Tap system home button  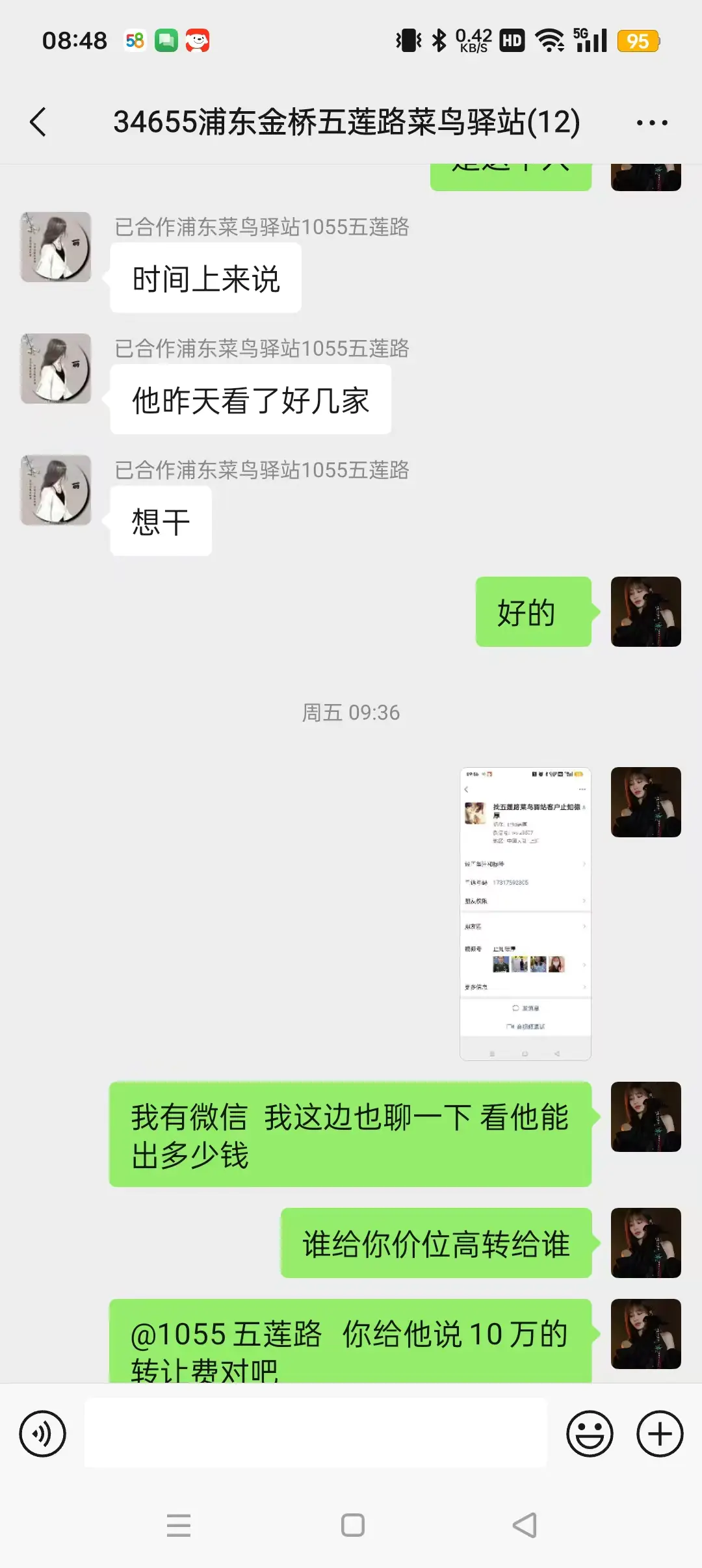click(352, 1525)
